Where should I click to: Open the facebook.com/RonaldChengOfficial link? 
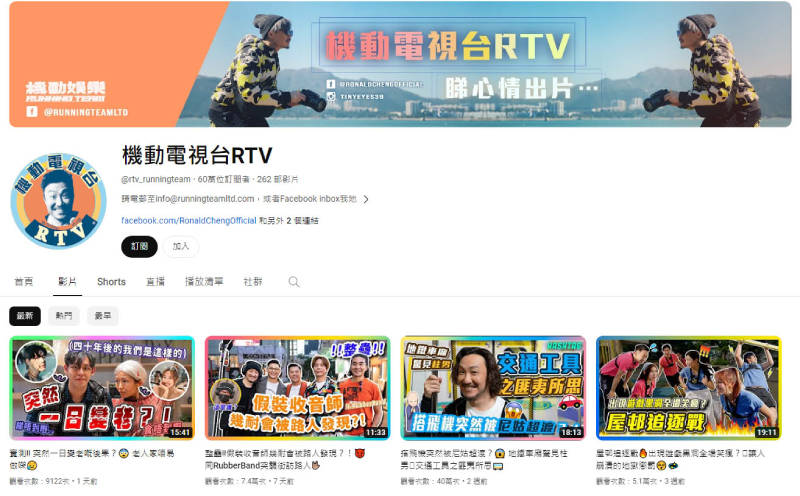click(x=188, y=220)
